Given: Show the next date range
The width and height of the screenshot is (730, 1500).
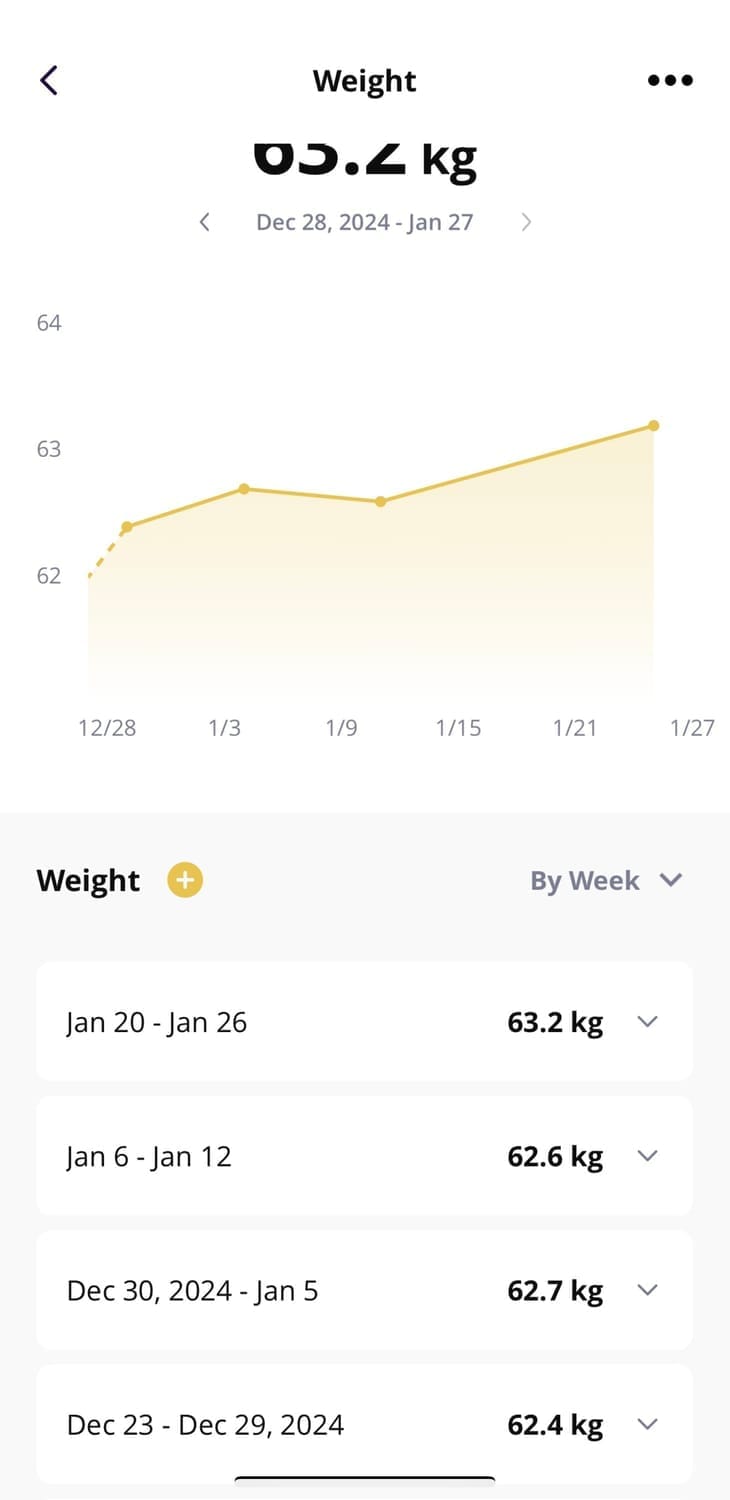Looking at the screenshot, I should 526,222.
